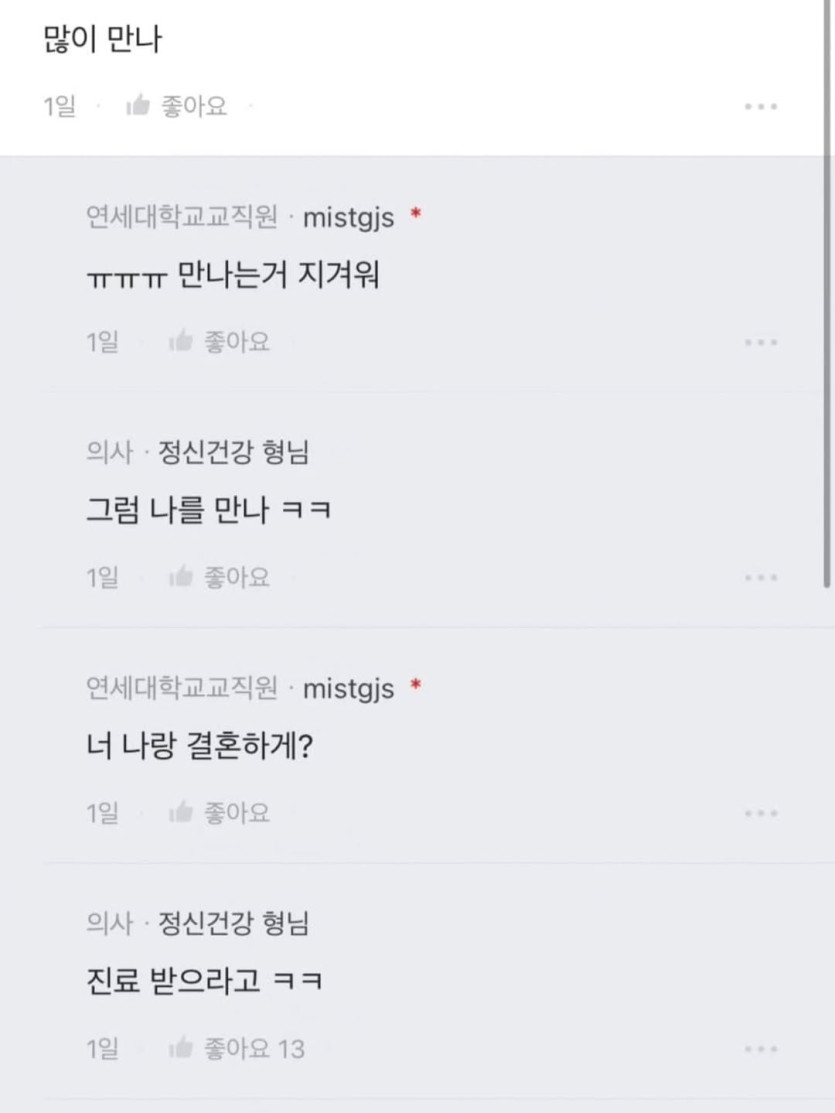Open overflow menu on "너 나랑 결혼하게?" reply
The width and height of the screenshot is (835, 1113).
(x=761, y=814)
